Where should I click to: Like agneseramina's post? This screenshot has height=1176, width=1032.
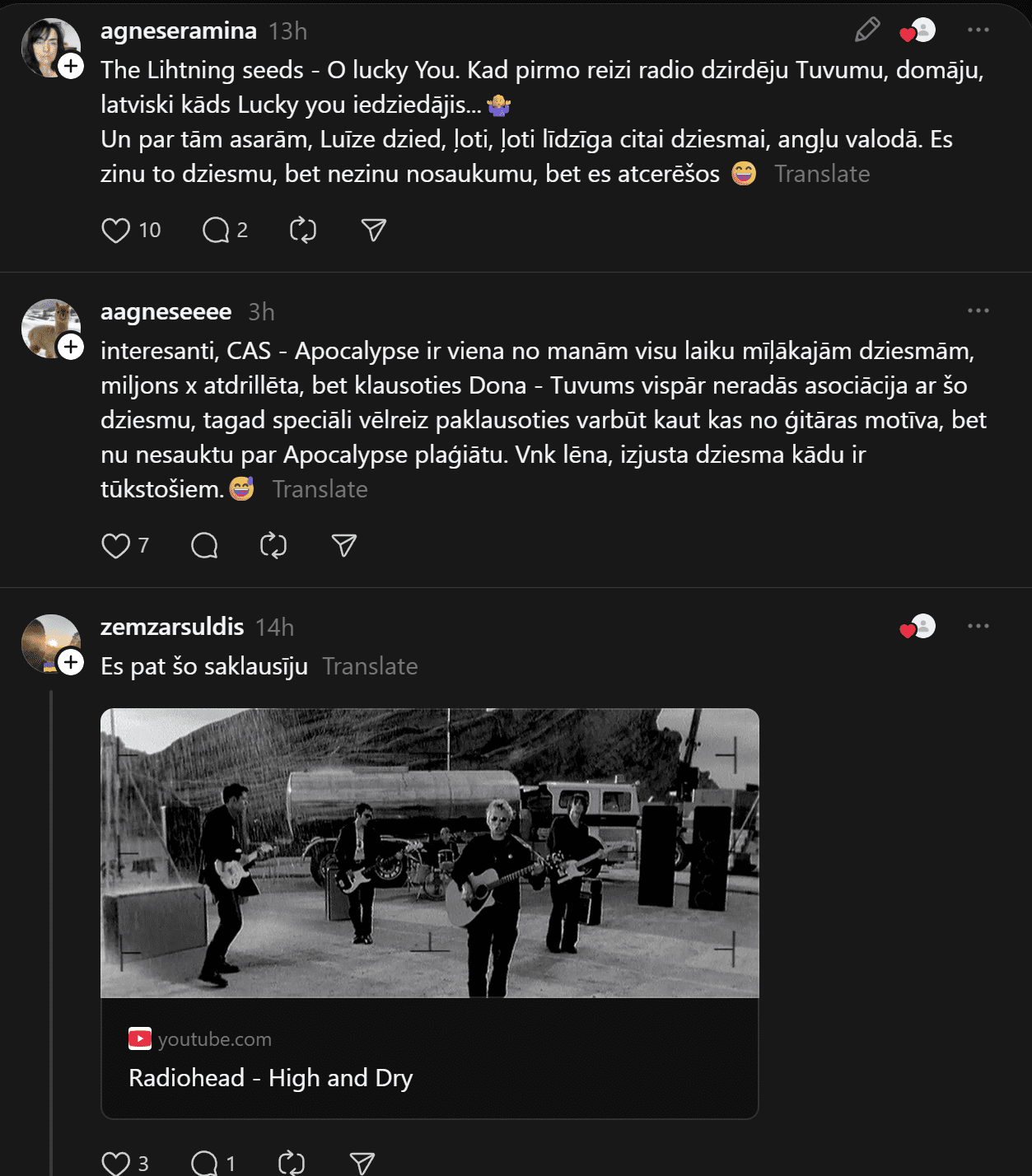(116, 231)
